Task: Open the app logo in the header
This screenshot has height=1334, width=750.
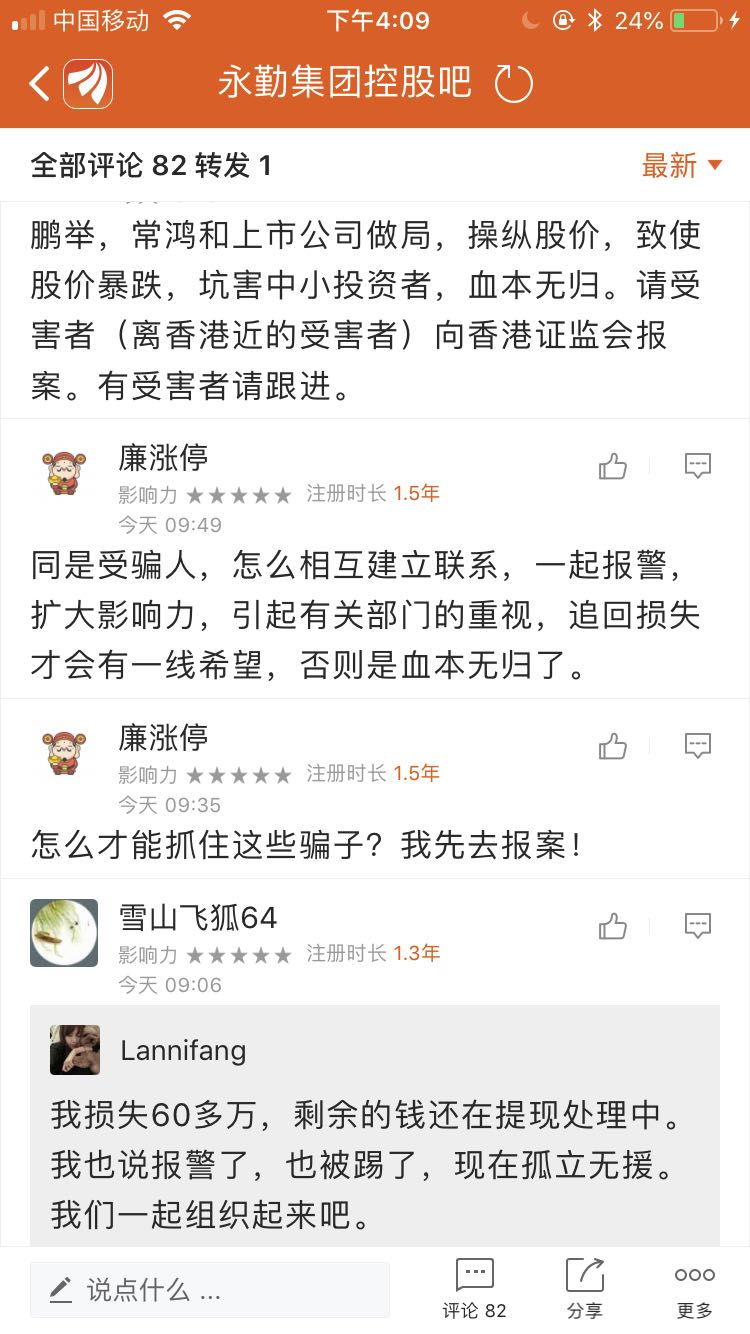Action: click(x=88, y=84)
